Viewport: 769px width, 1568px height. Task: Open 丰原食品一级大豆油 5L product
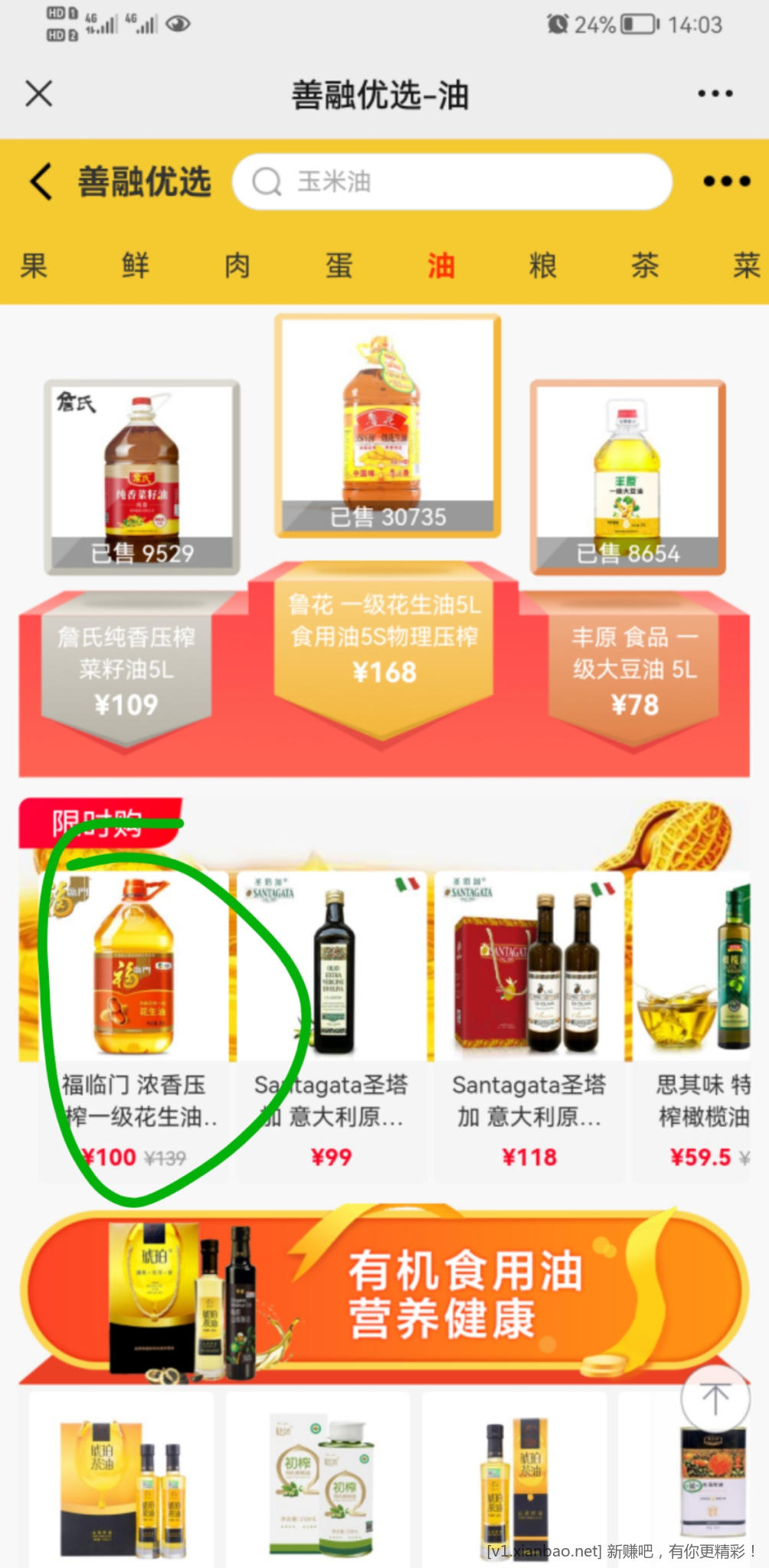point(628,476)
